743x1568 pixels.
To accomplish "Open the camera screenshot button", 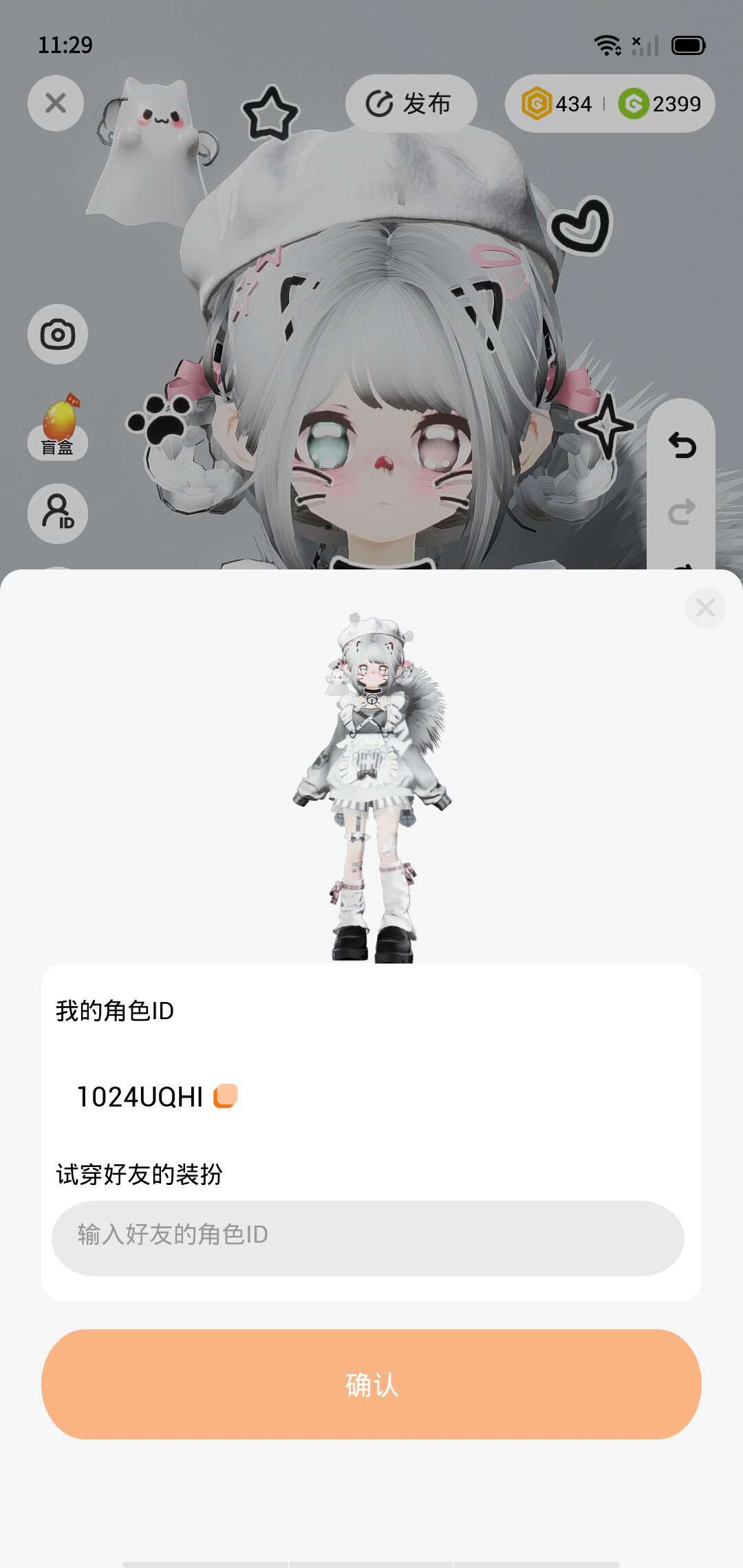I will pos(58,335).
